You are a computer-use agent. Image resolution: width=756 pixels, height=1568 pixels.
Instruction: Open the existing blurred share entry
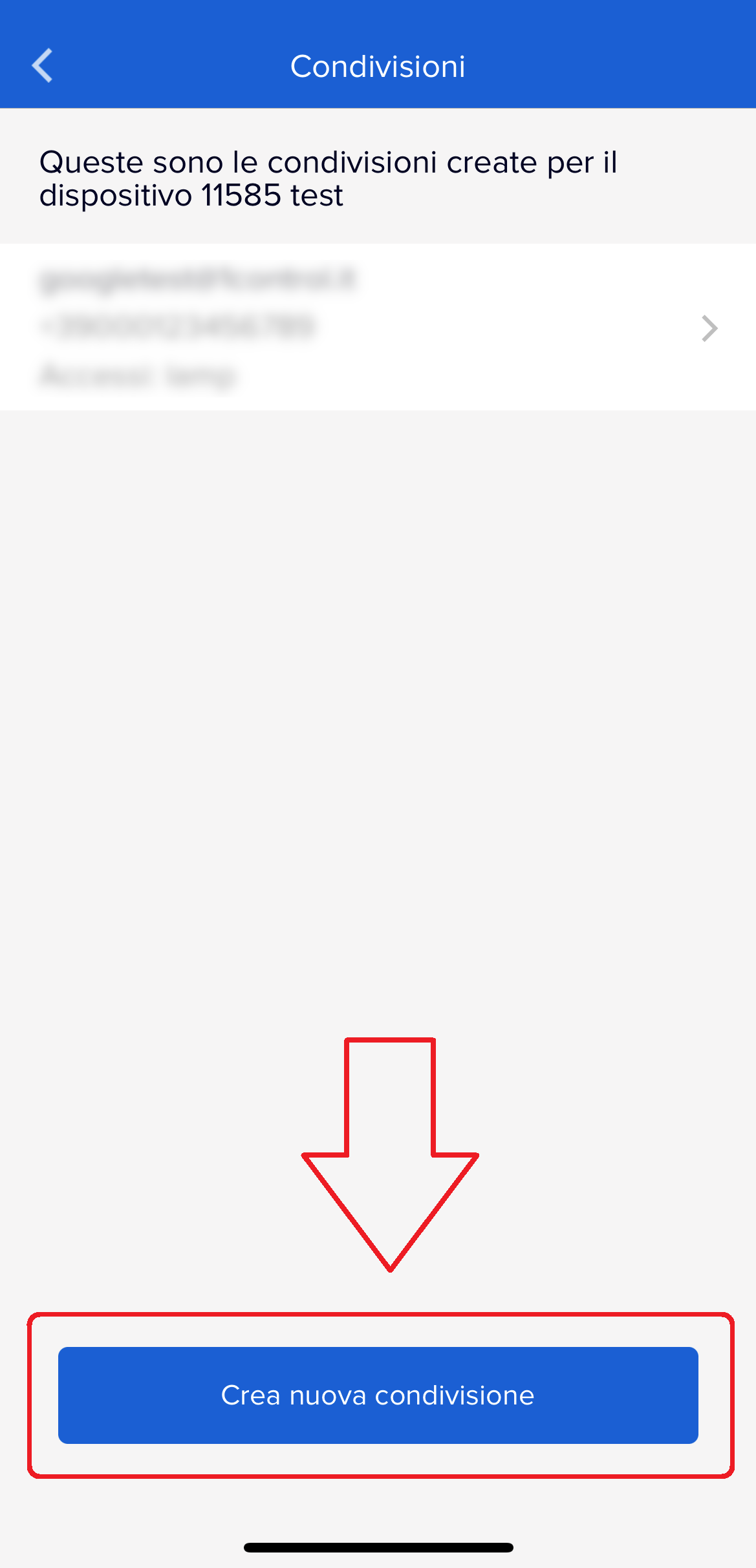point(378,328)
